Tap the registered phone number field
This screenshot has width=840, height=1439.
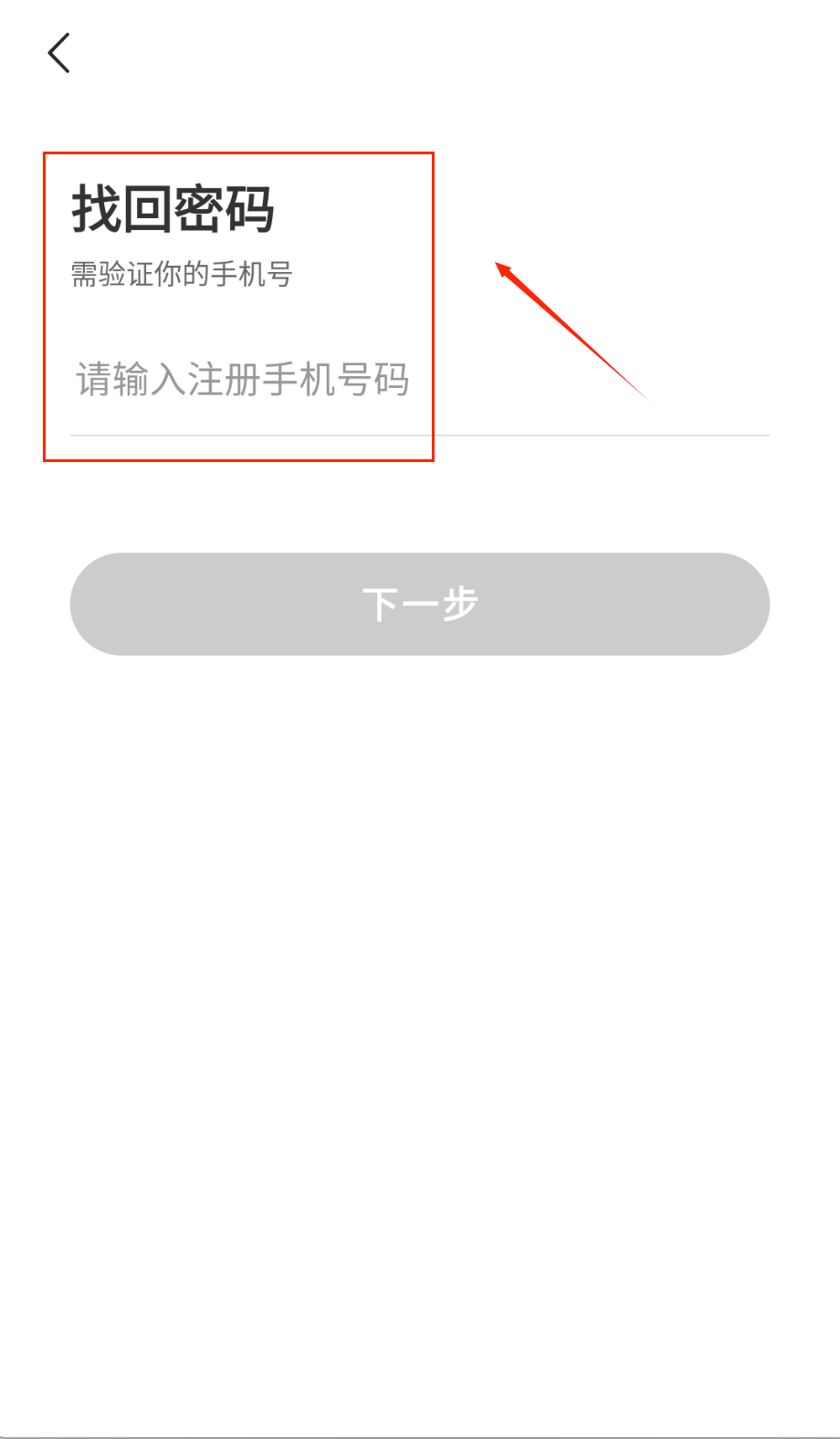click(419, 381)
